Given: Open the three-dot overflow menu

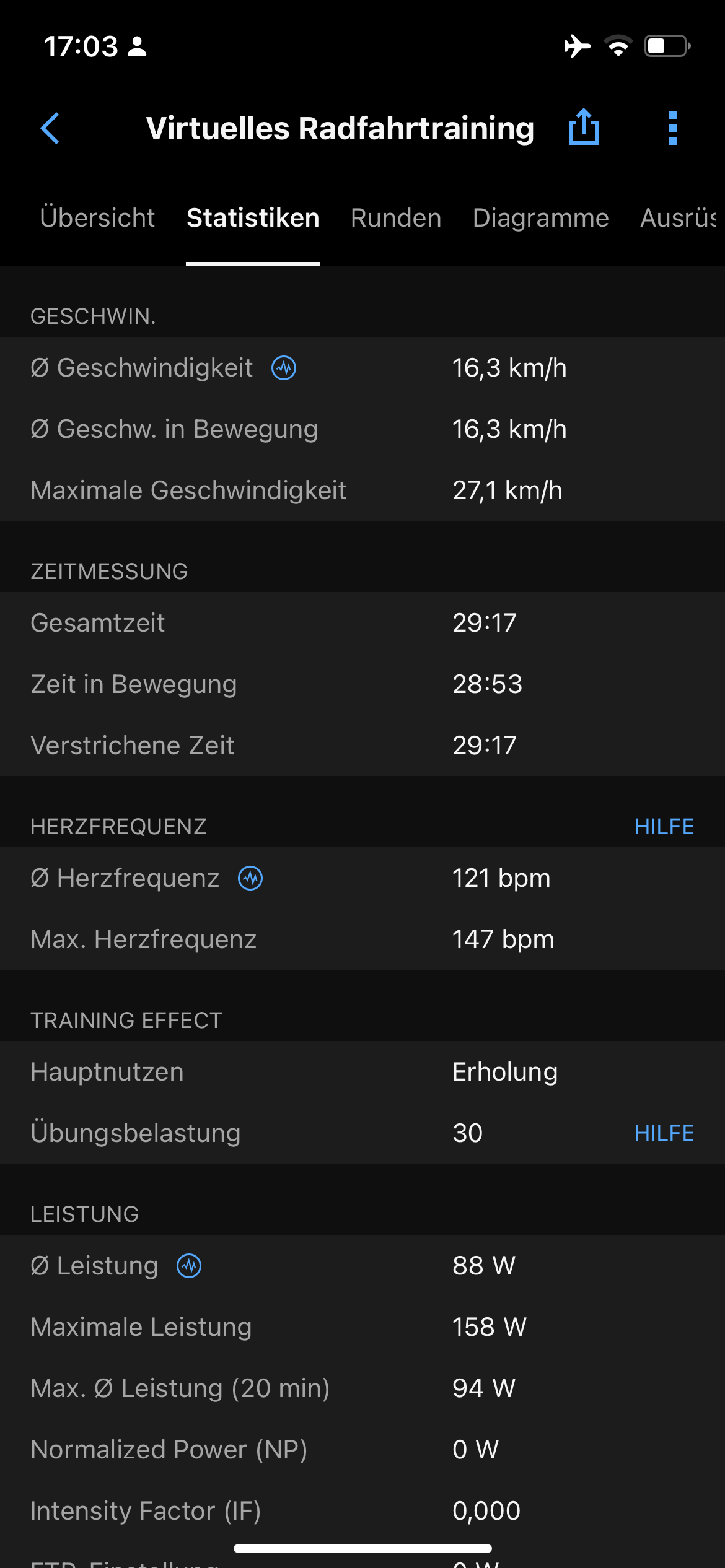Looking at the screenshot, I should 673,128.
